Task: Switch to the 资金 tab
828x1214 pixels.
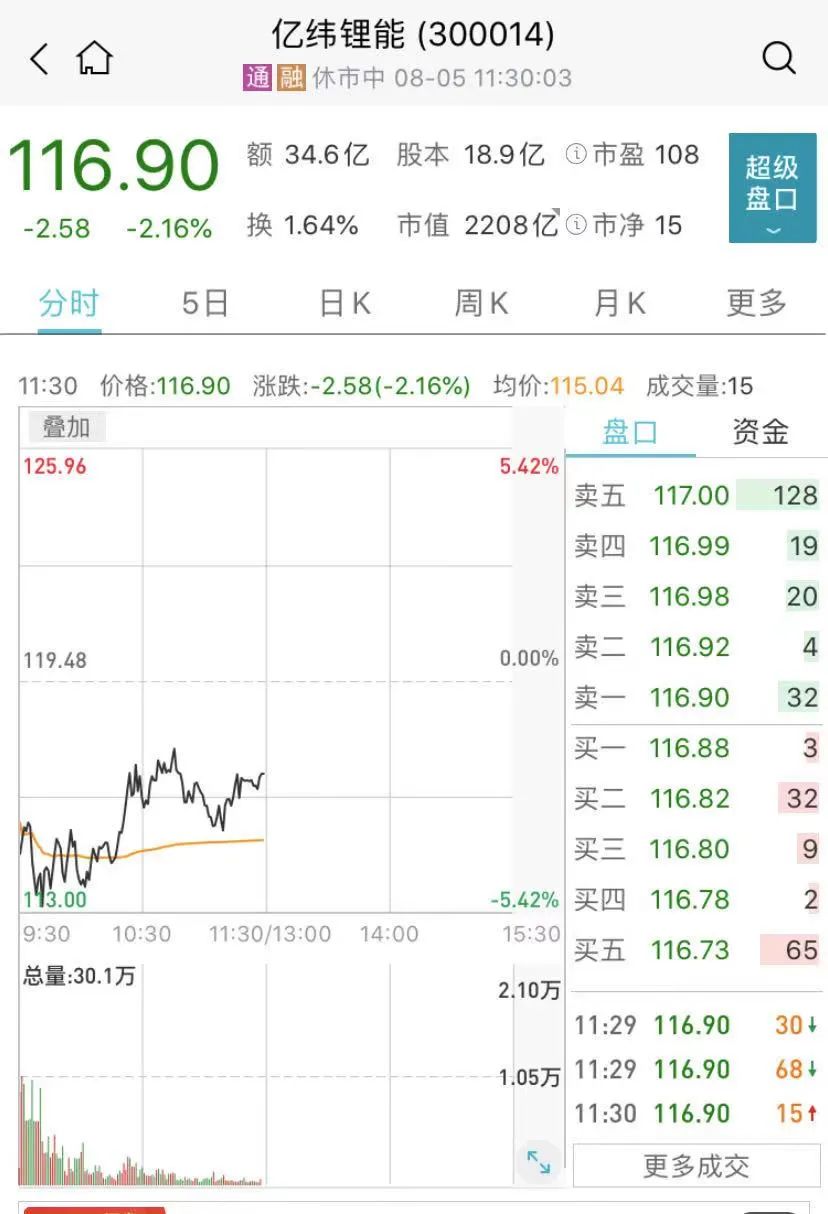Action: (760, 432)
